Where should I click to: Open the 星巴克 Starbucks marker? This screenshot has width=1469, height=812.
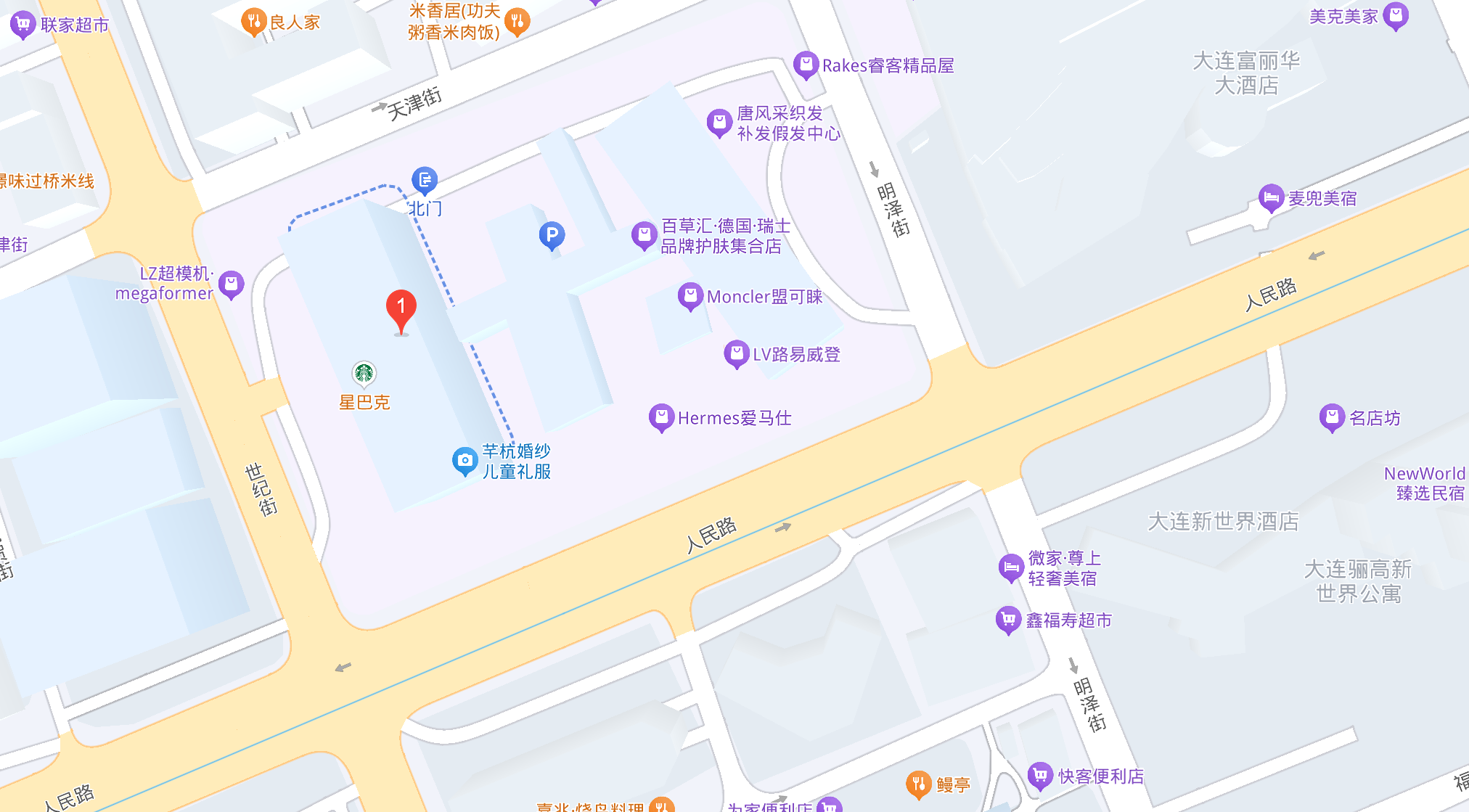pos(364,374)
